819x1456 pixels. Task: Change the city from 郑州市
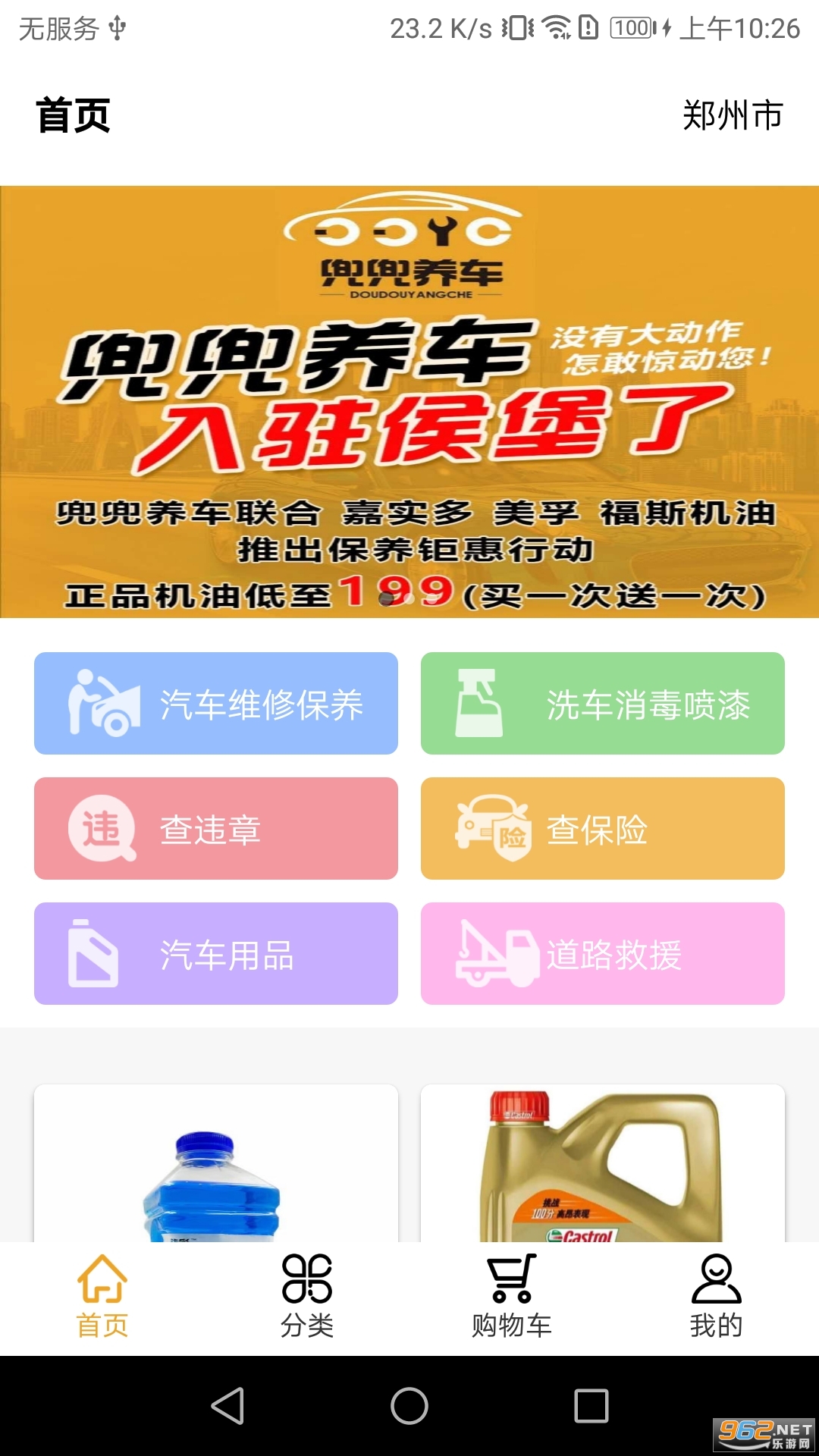click(x=732, y=116)
